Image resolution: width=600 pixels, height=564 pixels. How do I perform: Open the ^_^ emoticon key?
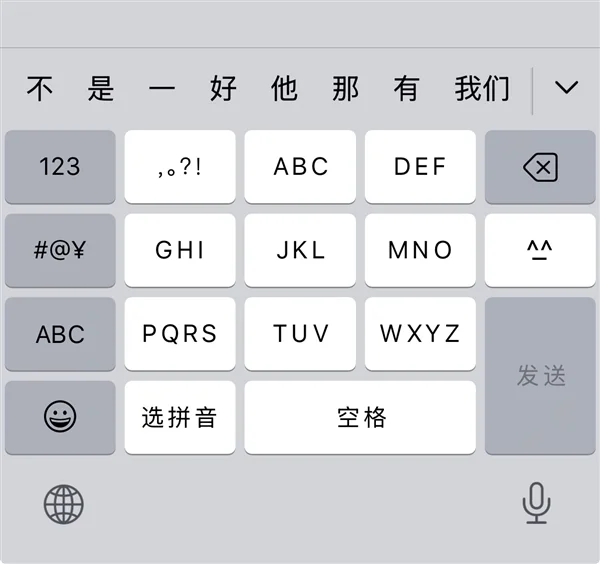[540, 250]
